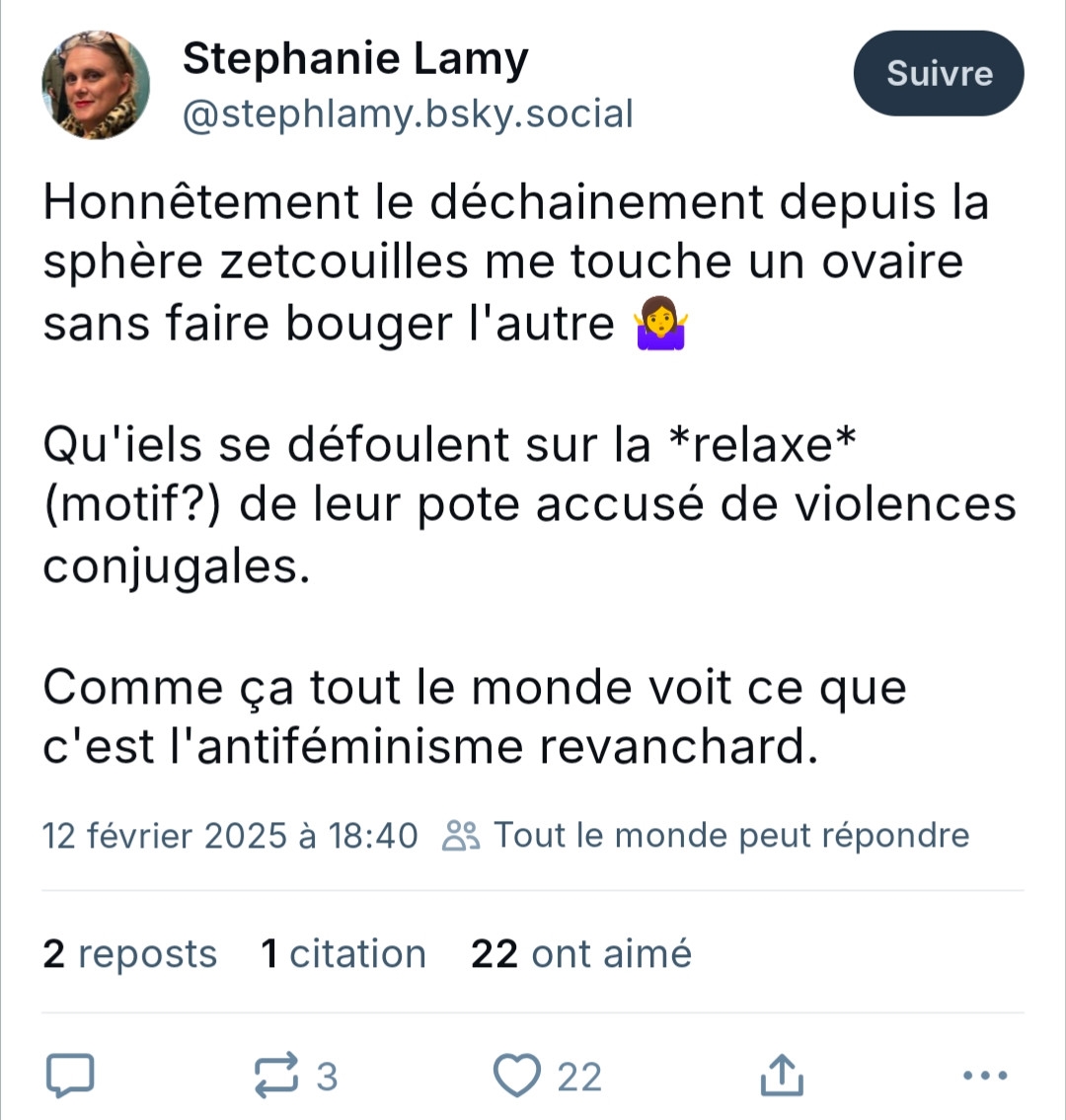The height and width of the screenshot is (1120, 1066).
Task: Open the @stephlamy.bsky.social profile handle
Action: [x=407, y=114]
